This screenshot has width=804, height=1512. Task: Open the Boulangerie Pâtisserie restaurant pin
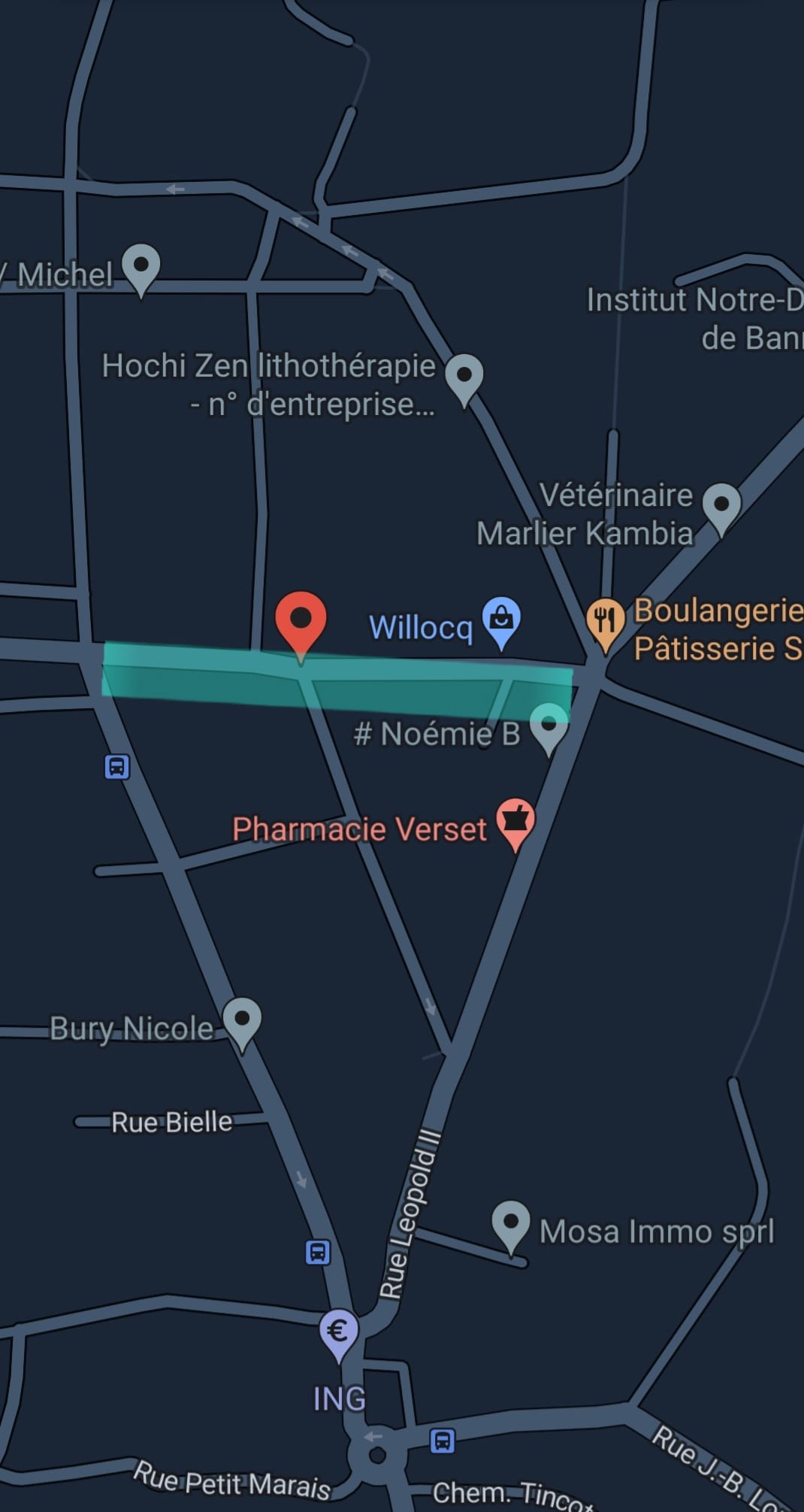605,621
